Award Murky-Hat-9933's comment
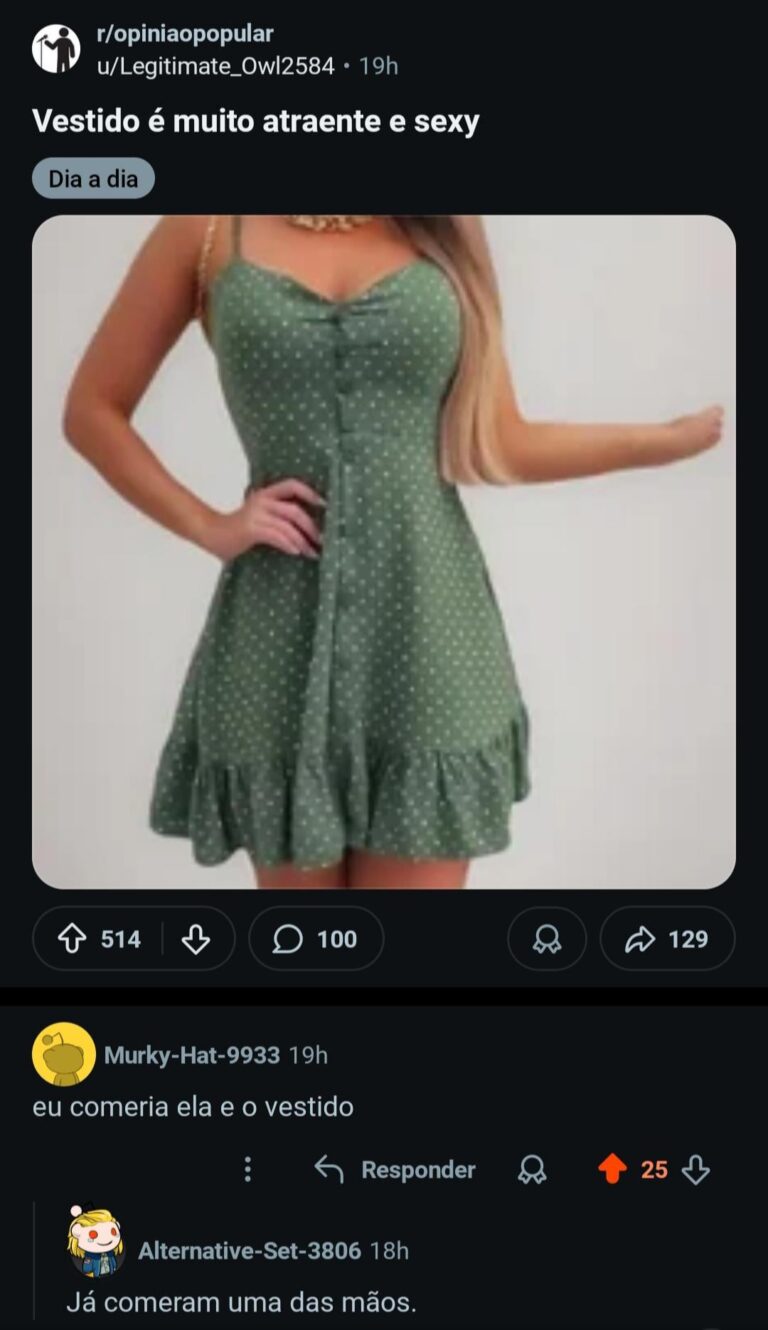Image resolution: width=768 pixels, height=1330 pixels. [532, 1170]
